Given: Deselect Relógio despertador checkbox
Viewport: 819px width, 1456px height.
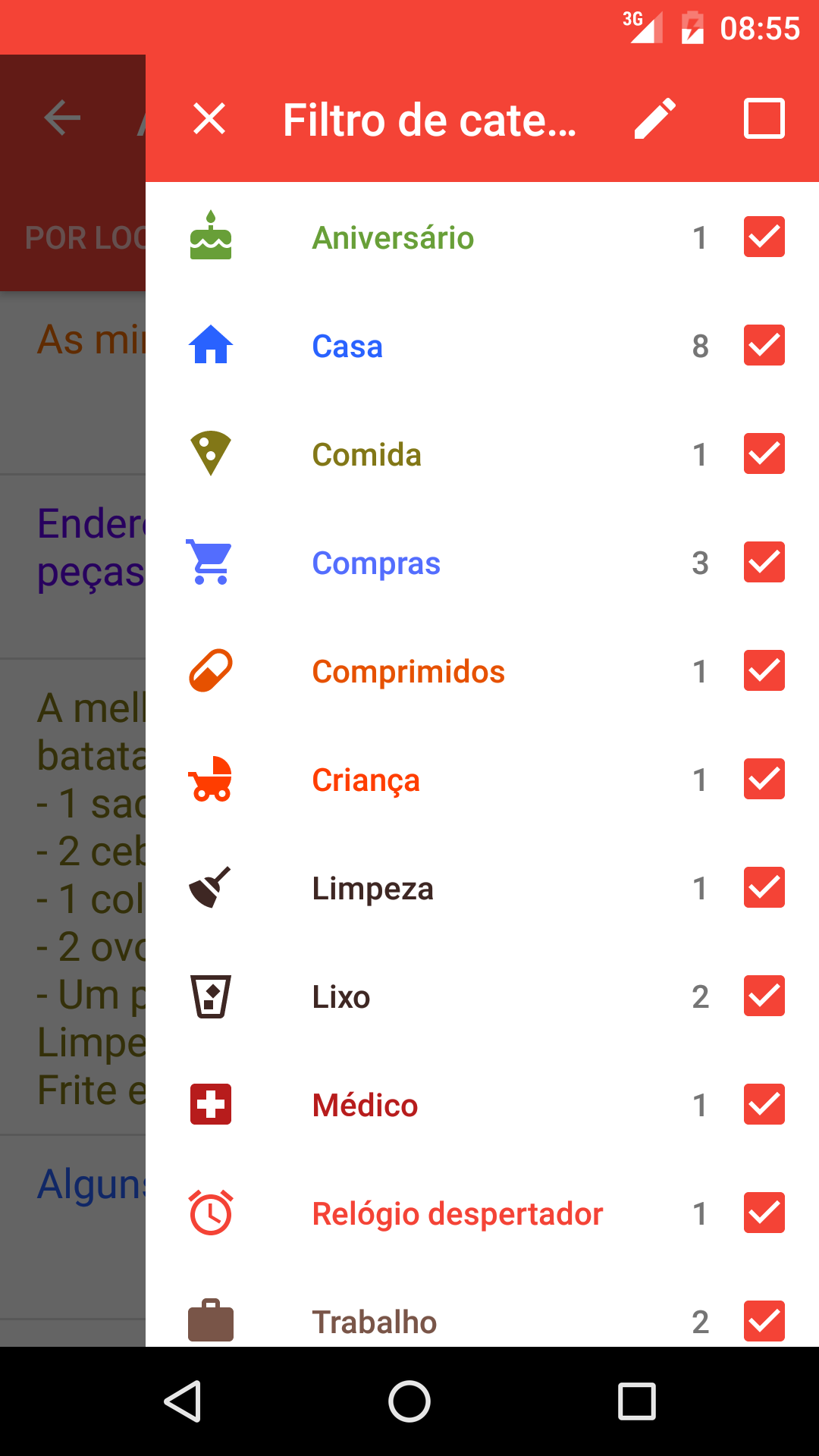Looking at the screenshot, I should pyautogui.click(x=764, y=1213).
